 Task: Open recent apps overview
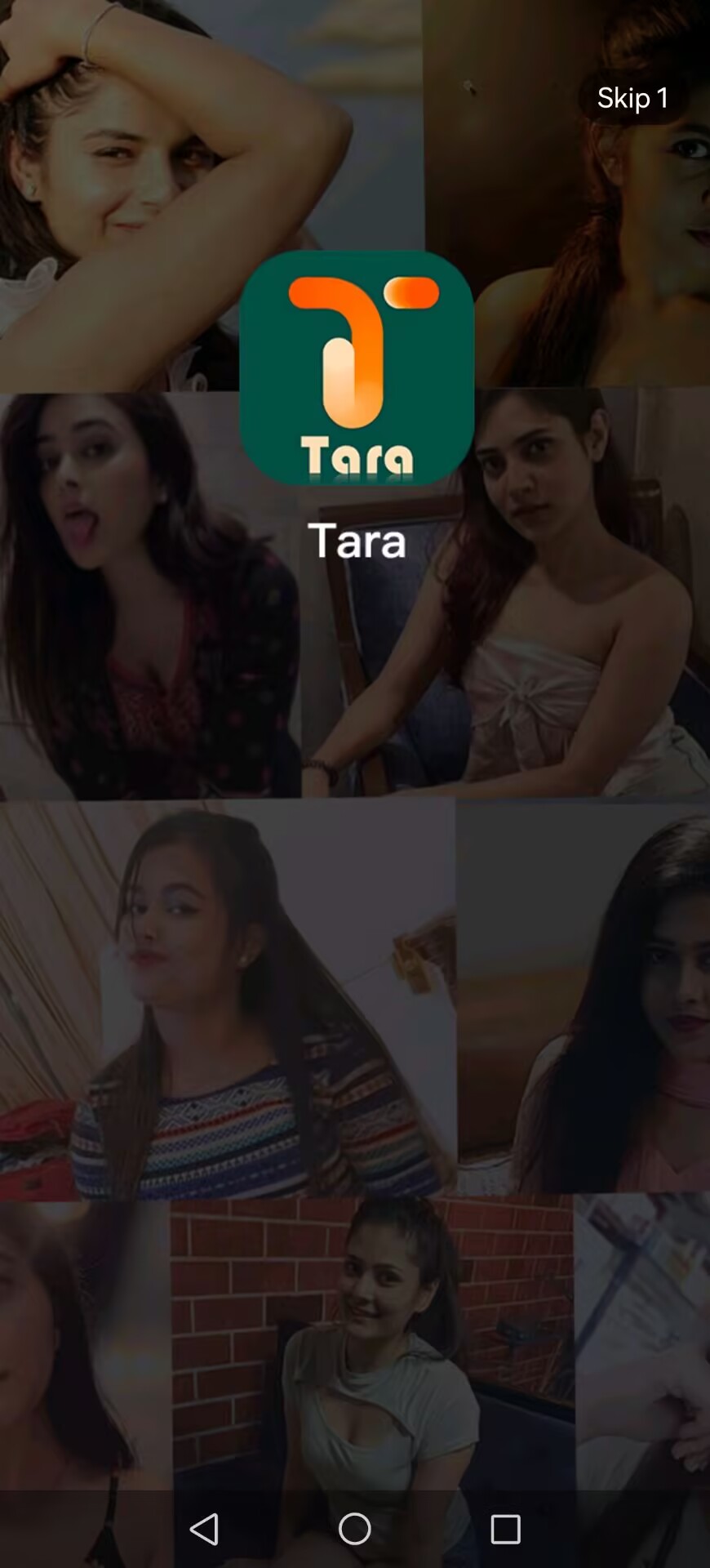pos(505,1529)
